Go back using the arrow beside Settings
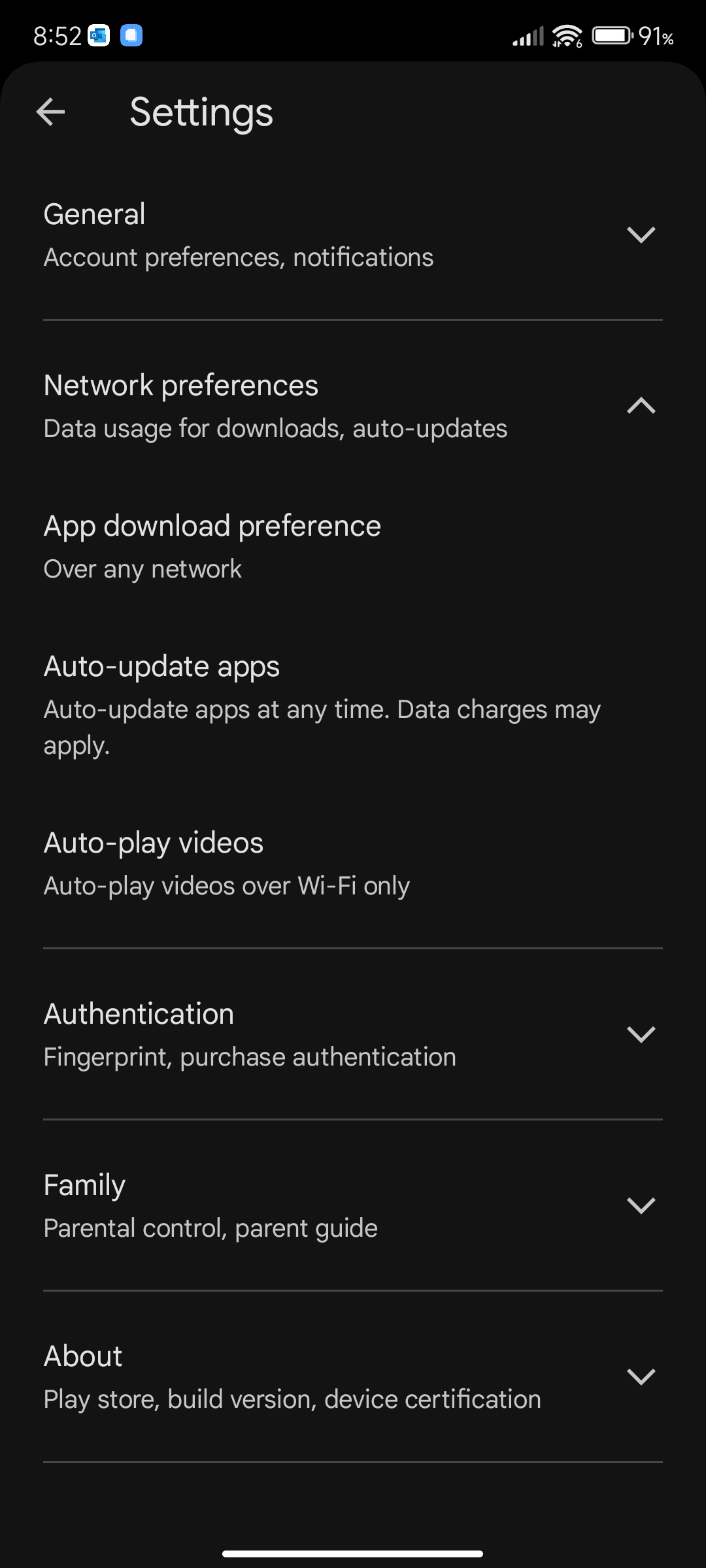This screenshot has height=1568, width=706. (x=50, y=112)
